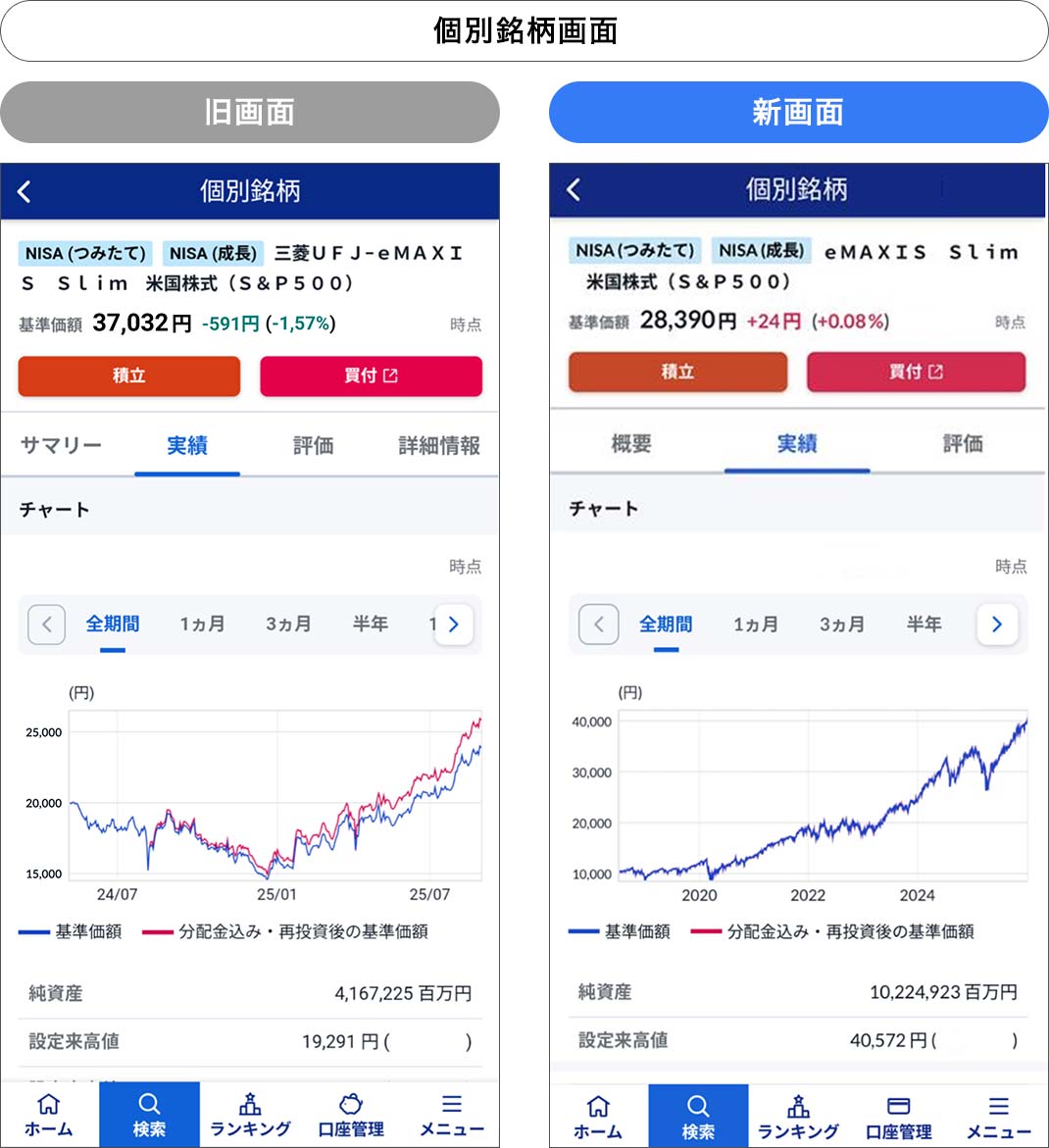
Task: Open the 概要 tab on the new screen
Action: [628, 444]
